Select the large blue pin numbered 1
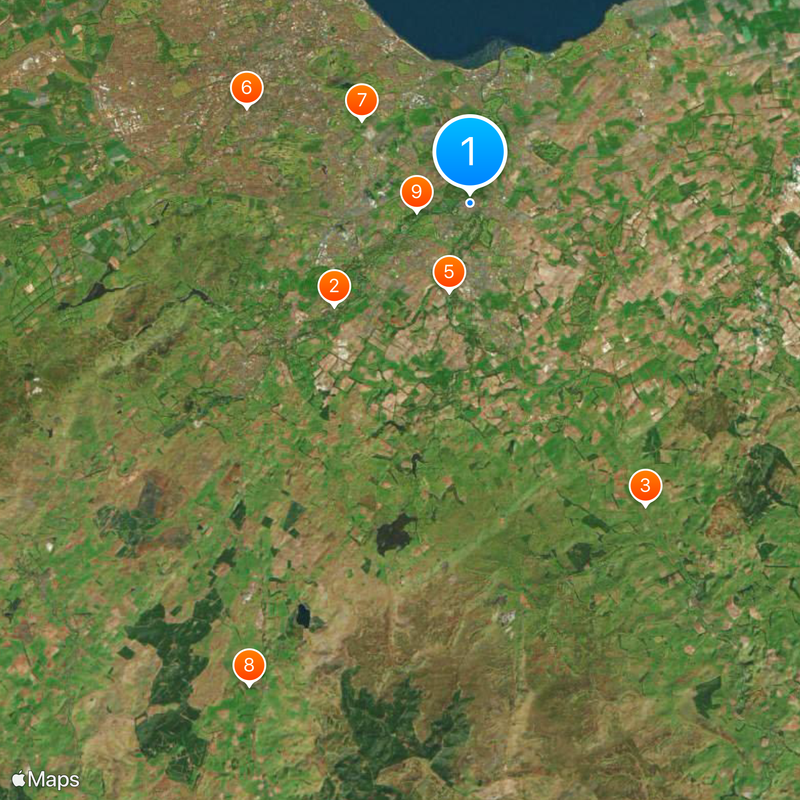The height and width of the screenshot is (800, 800). click(470, 152)
